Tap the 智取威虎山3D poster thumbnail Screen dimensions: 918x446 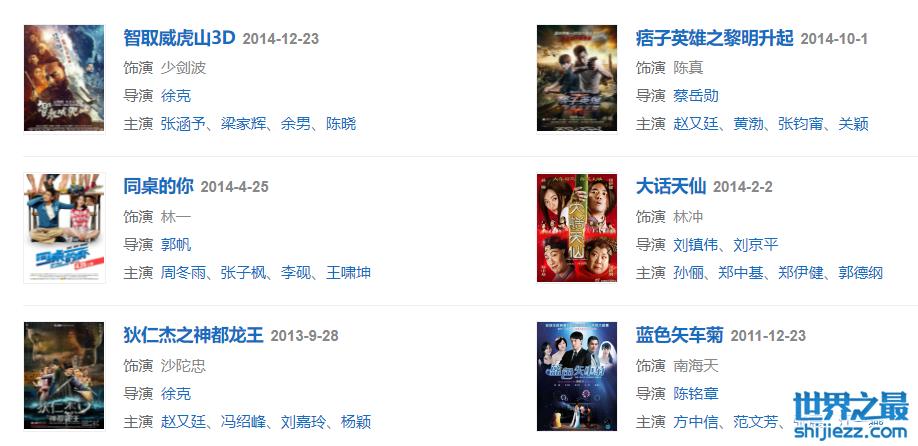(64, 78)
